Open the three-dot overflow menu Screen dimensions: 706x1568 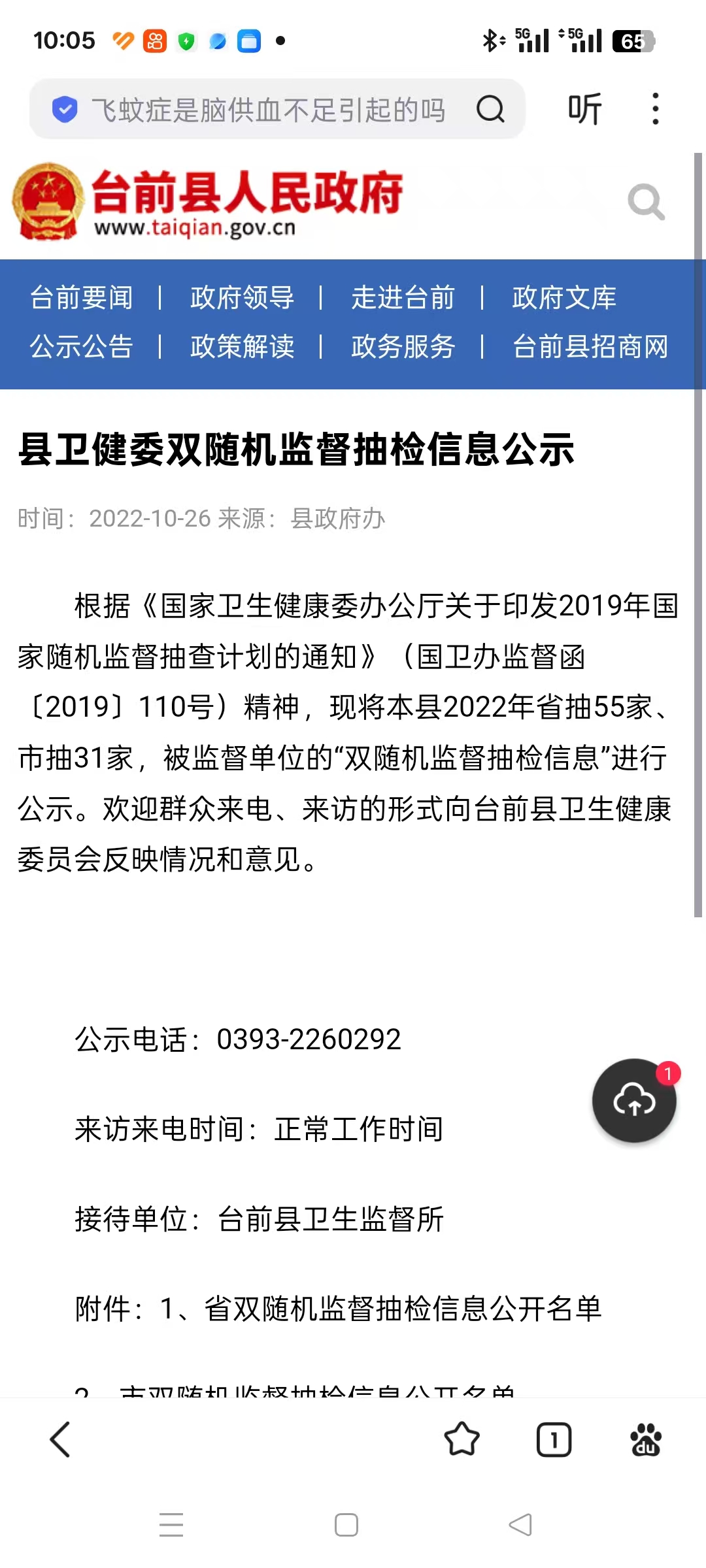pyautogui.click(x=655, y=108)
